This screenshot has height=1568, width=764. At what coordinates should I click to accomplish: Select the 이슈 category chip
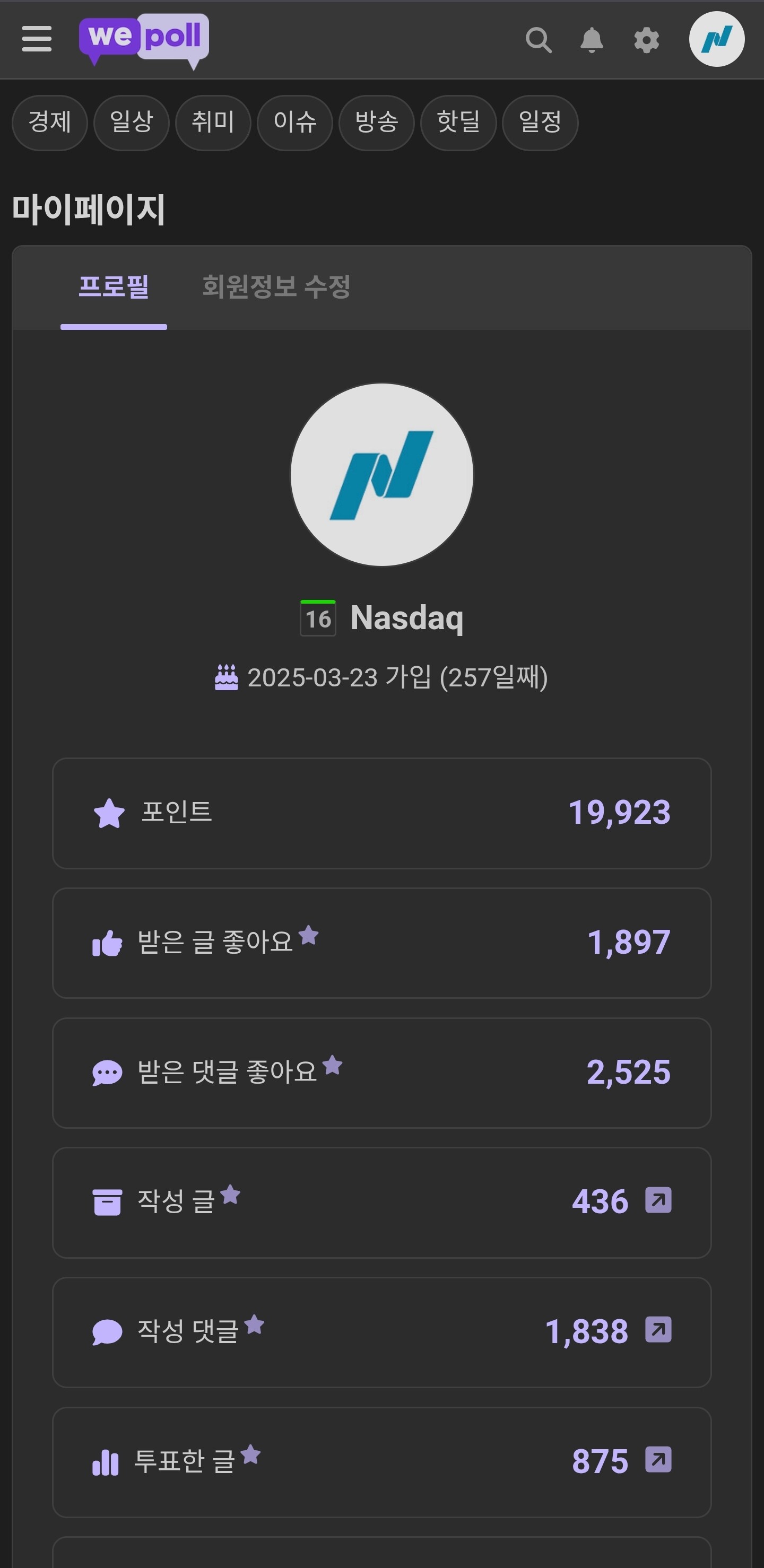point(294,123)
